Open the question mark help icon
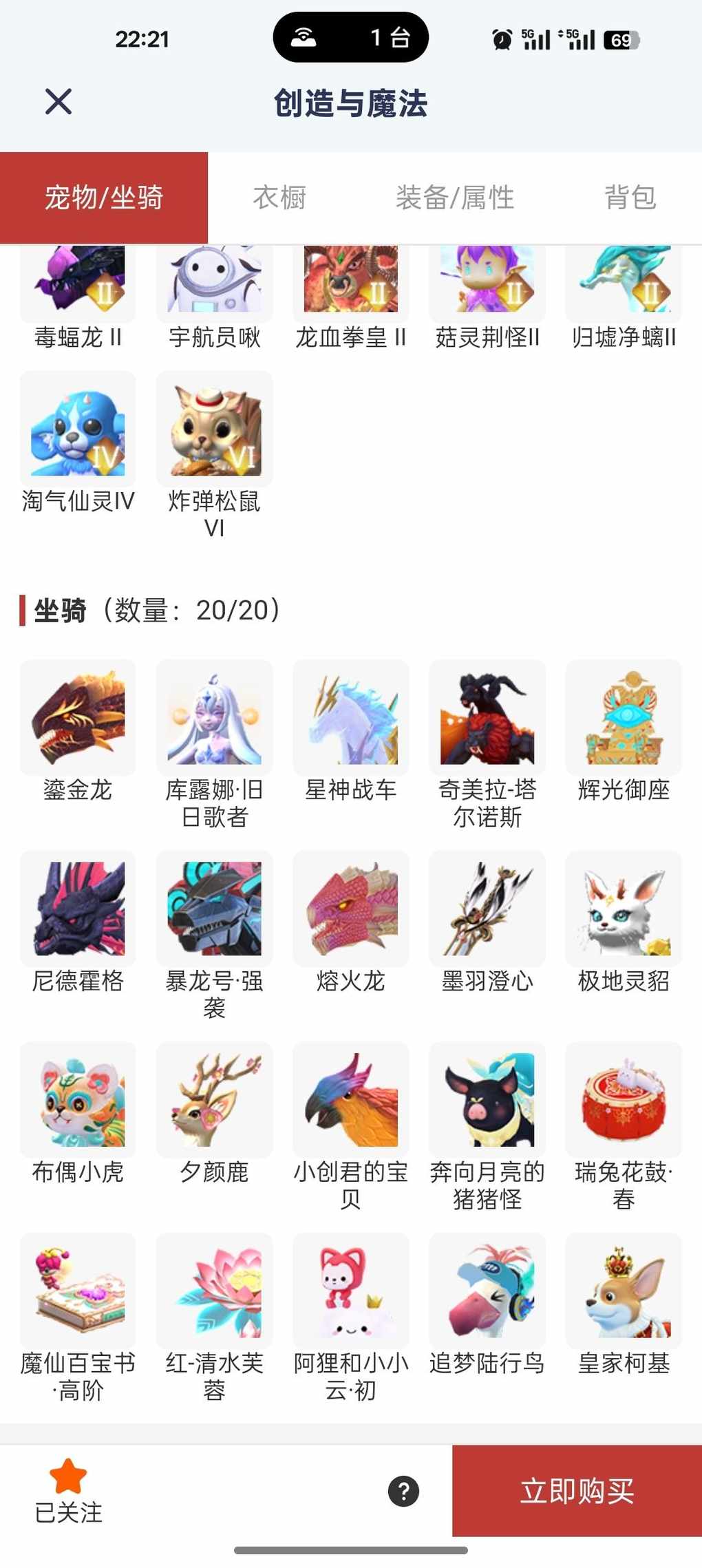 tap(403, 1491)
